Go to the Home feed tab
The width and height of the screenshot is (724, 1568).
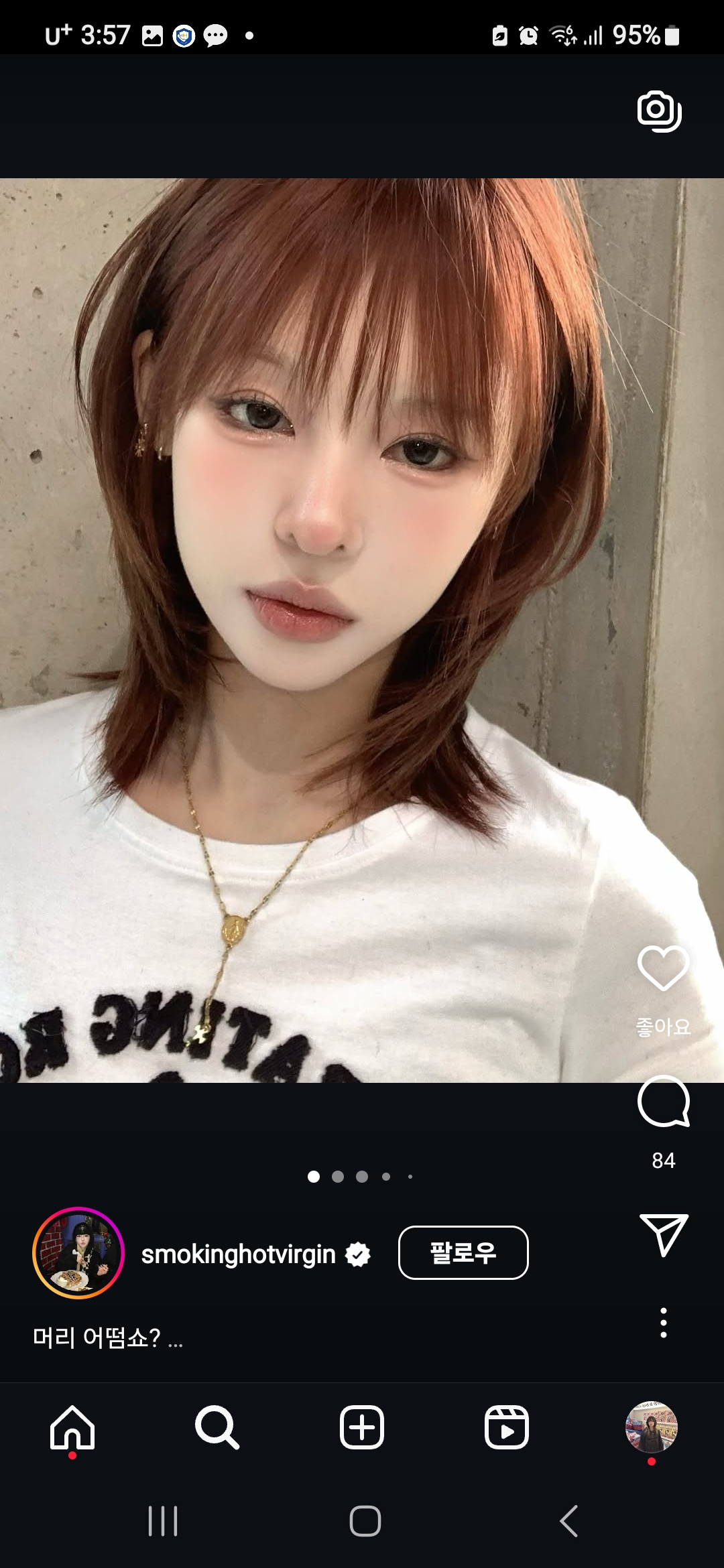click(x=72, y=1427)
